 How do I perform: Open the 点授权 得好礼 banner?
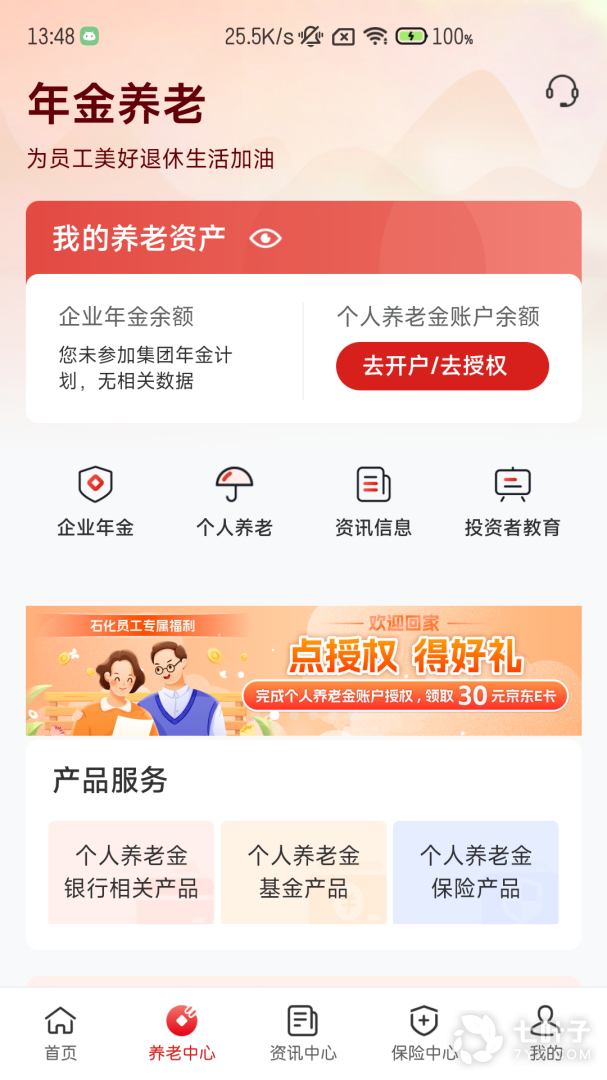coord(303,671)
